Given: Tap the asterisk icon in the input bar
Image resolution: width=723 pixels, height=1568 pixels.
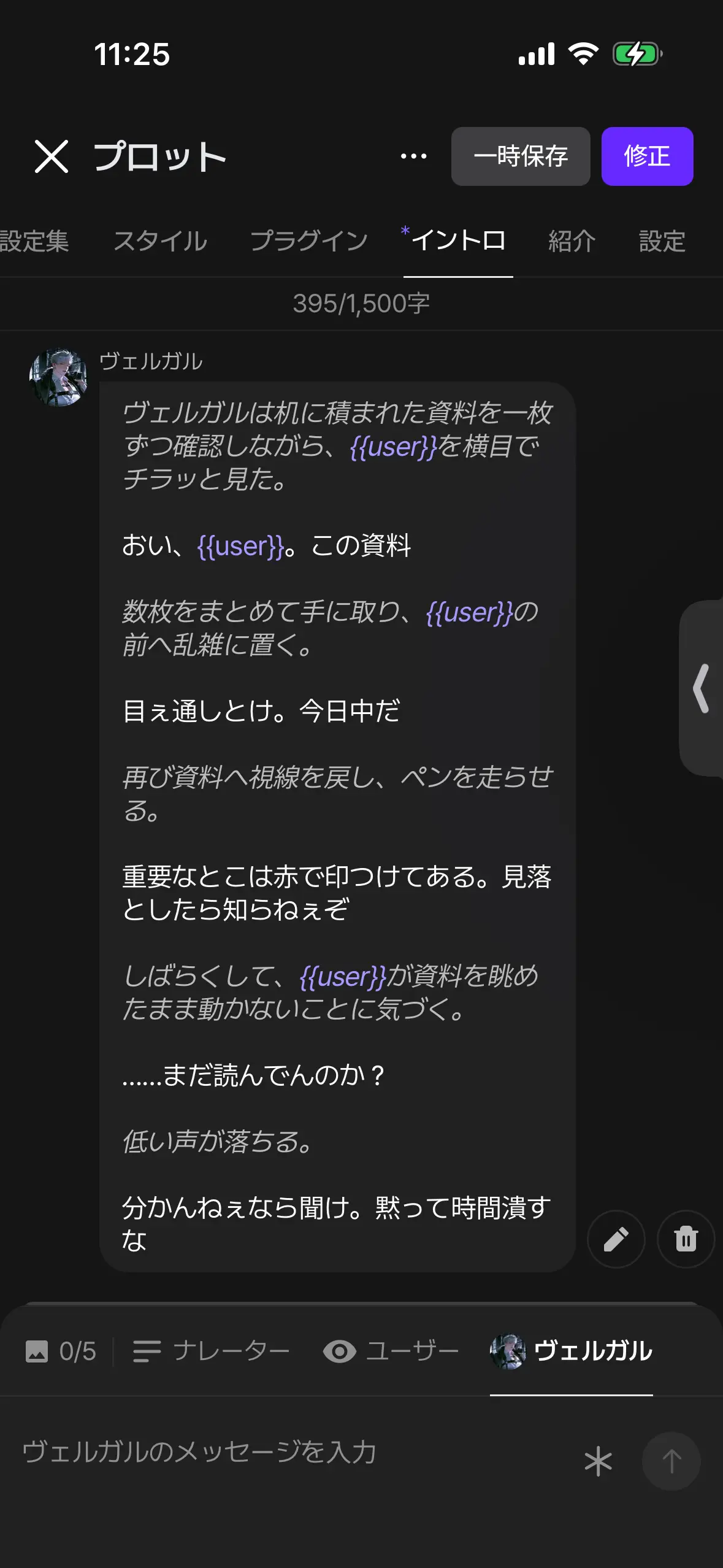Looking at the screenshot, I should point(598,1461).
